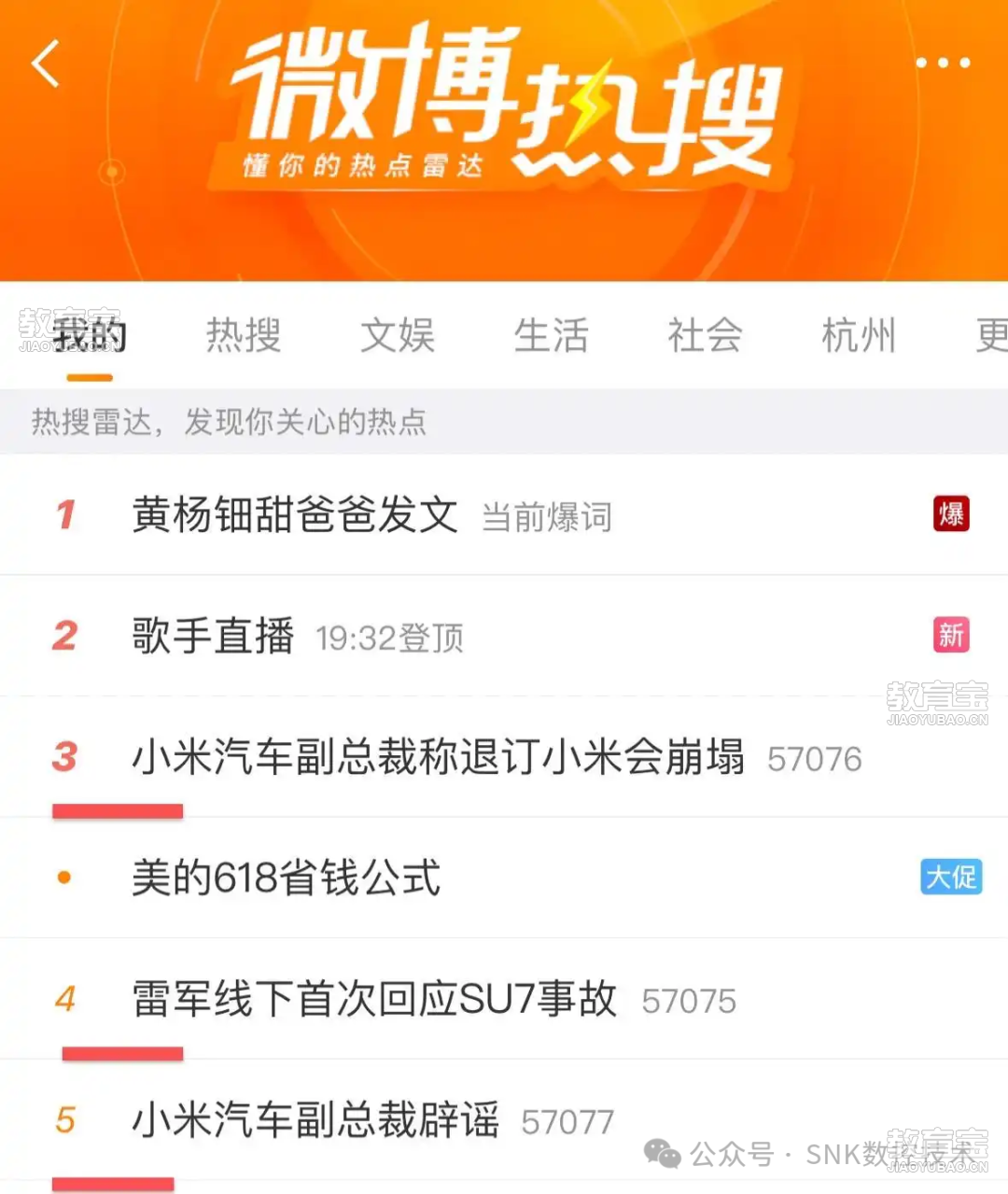Select the 生活 tab
Image resolution: width=1008 pixels, height=1194 pixels.
(x=552, y=335)
